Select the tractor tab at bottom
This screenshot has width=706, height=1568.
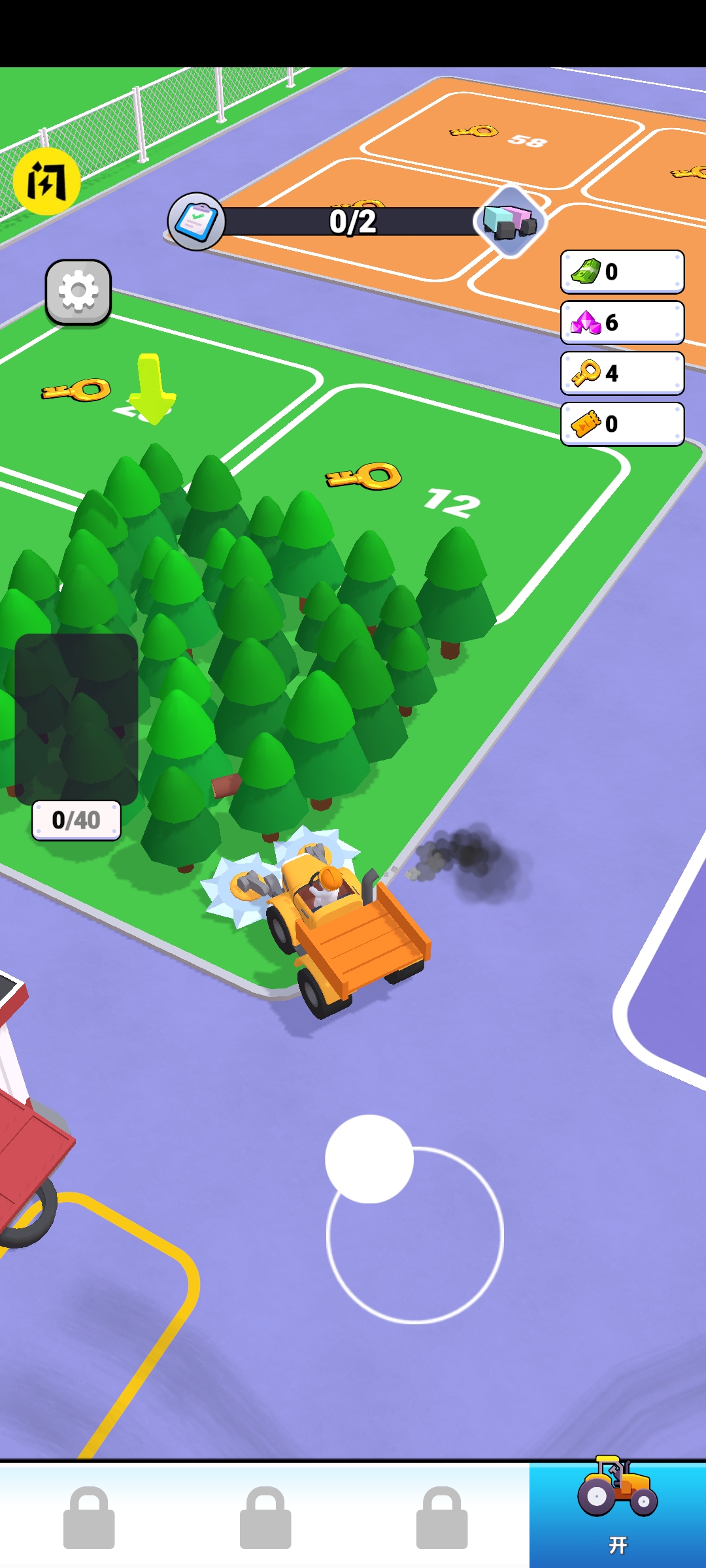pos(617,1514)
